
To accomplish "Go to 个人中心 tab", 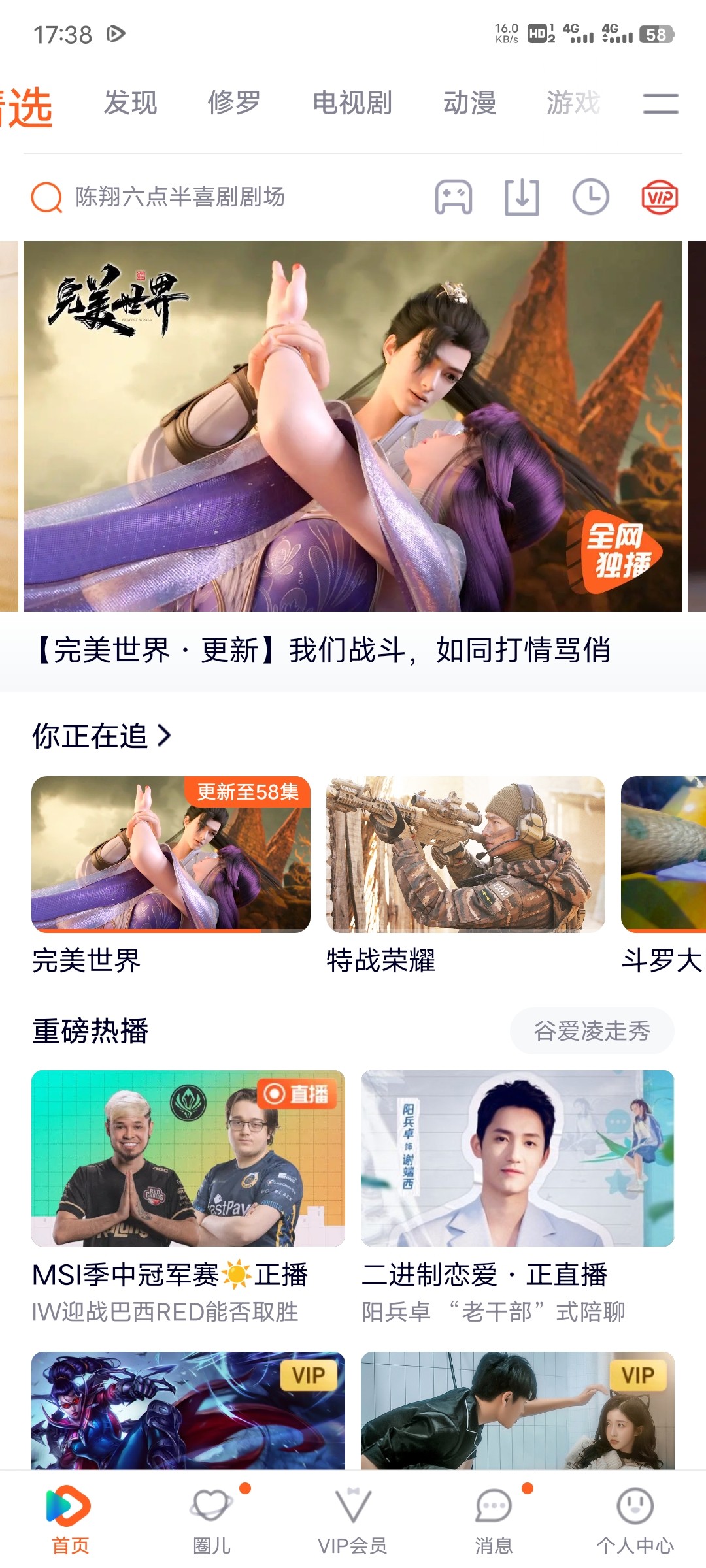I will click(x=635, y=1520).
